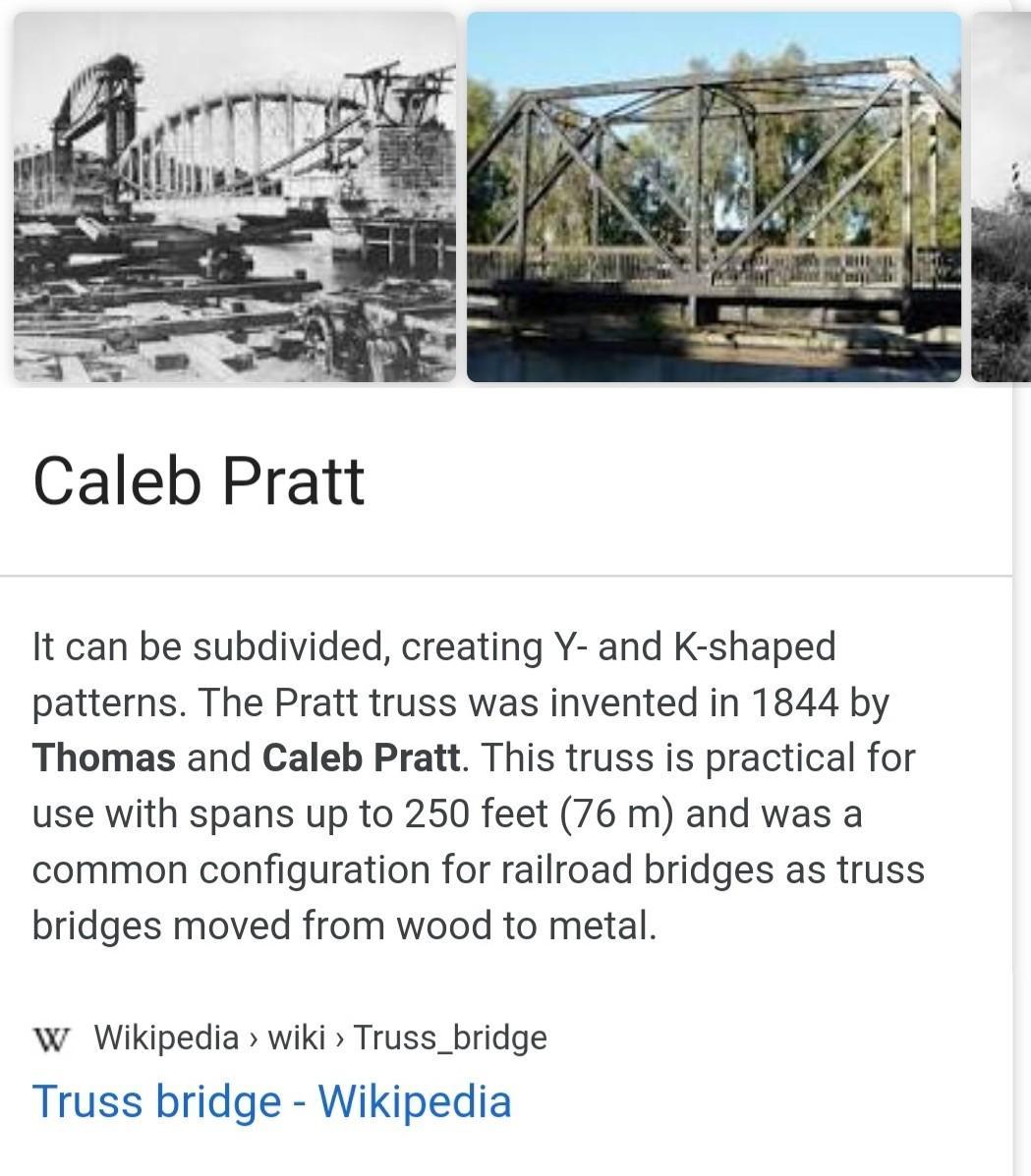Screen dimensions: 1031x1176
Task: Open the Truss bridge - Wikipedia link
Action: pos(271,1101)
